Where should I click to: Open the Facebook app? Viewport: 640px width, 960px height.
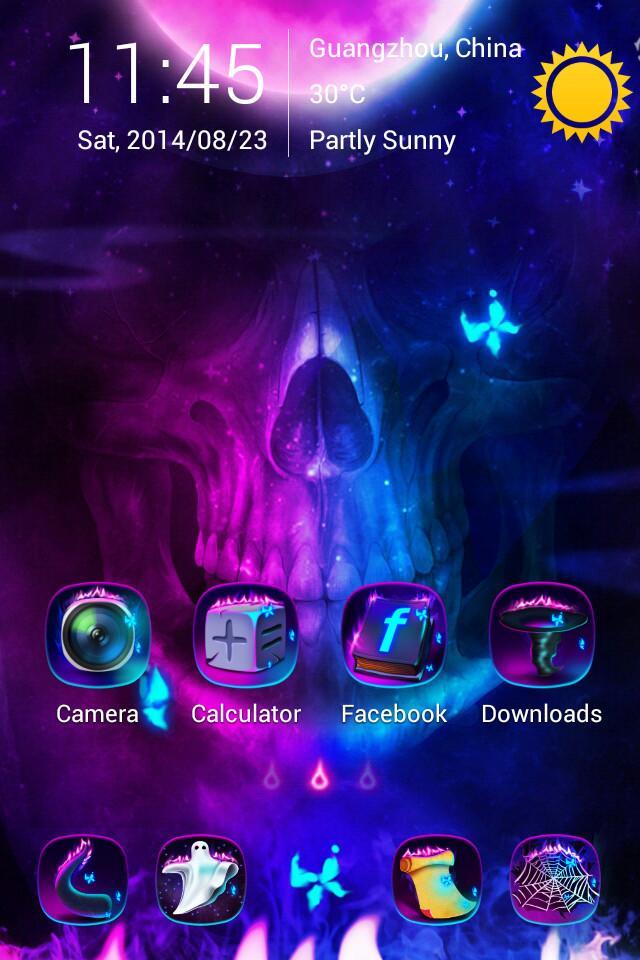(x=393, y=638)
